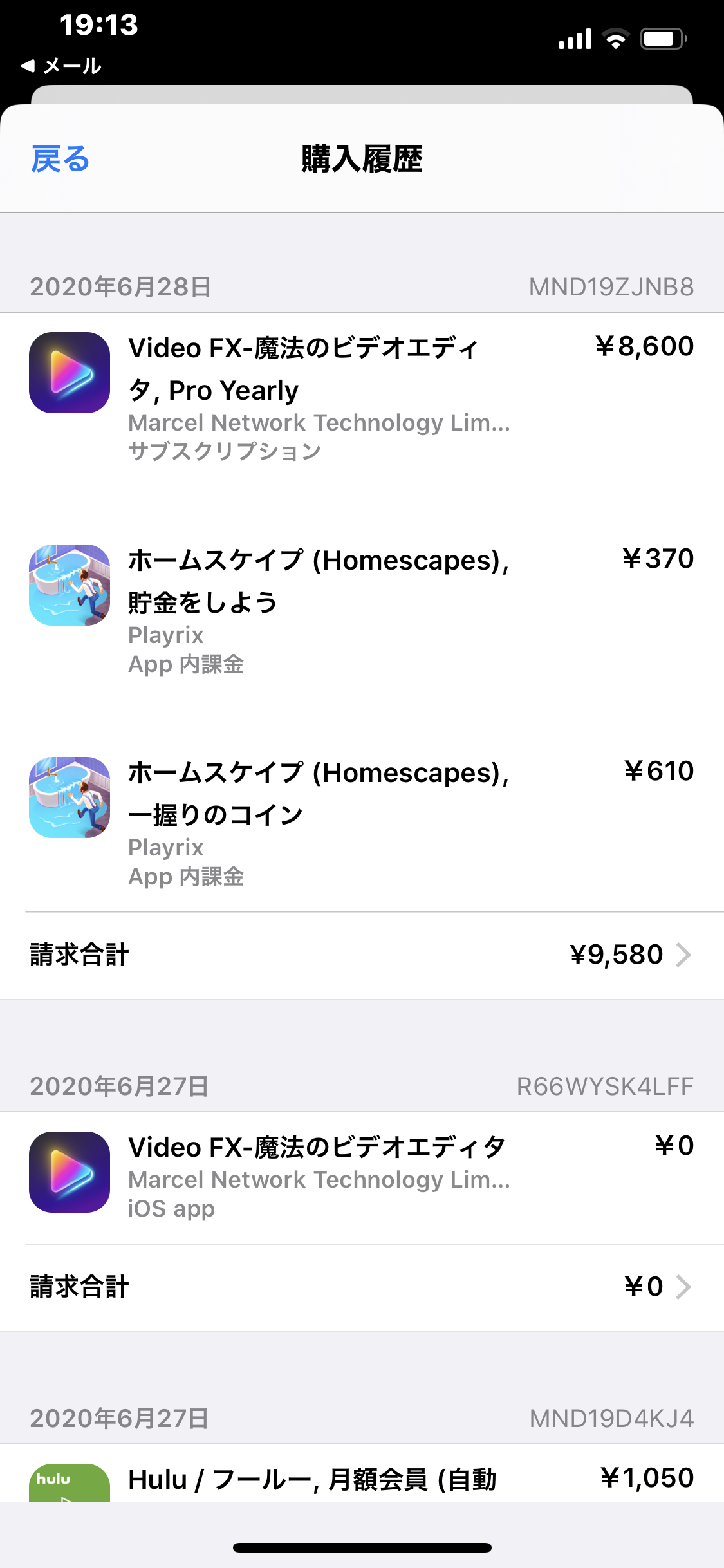The image size is (724, 1568).
Task: Tap the 戻る back button
Action: pos(60,159)
